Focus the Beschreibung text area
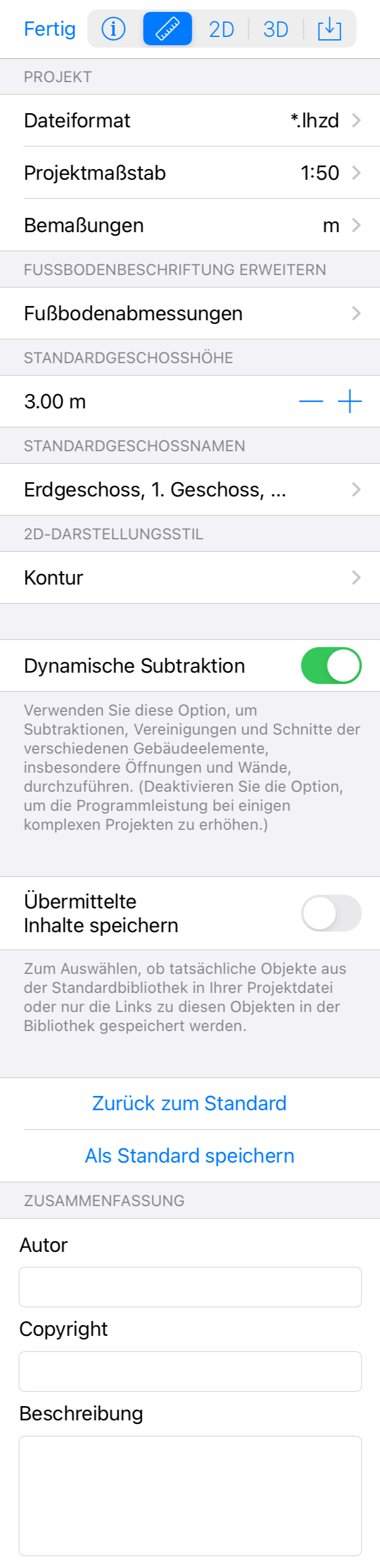The height and width of the screenshot is (1568, 380). (190, 1495)
